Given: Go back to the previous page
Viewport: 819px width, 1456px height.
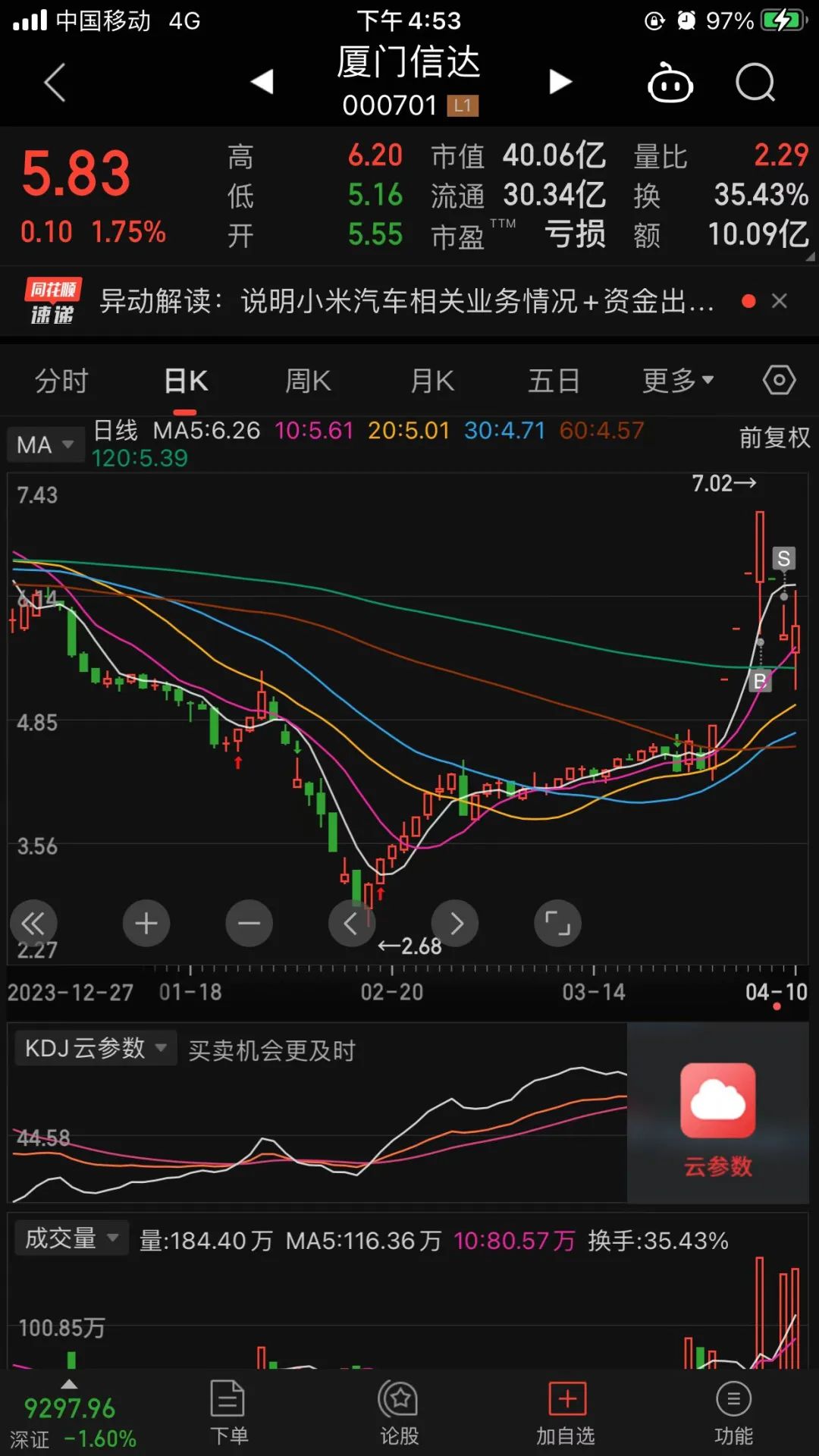Looking at the screenshot, I should [55, 82].
